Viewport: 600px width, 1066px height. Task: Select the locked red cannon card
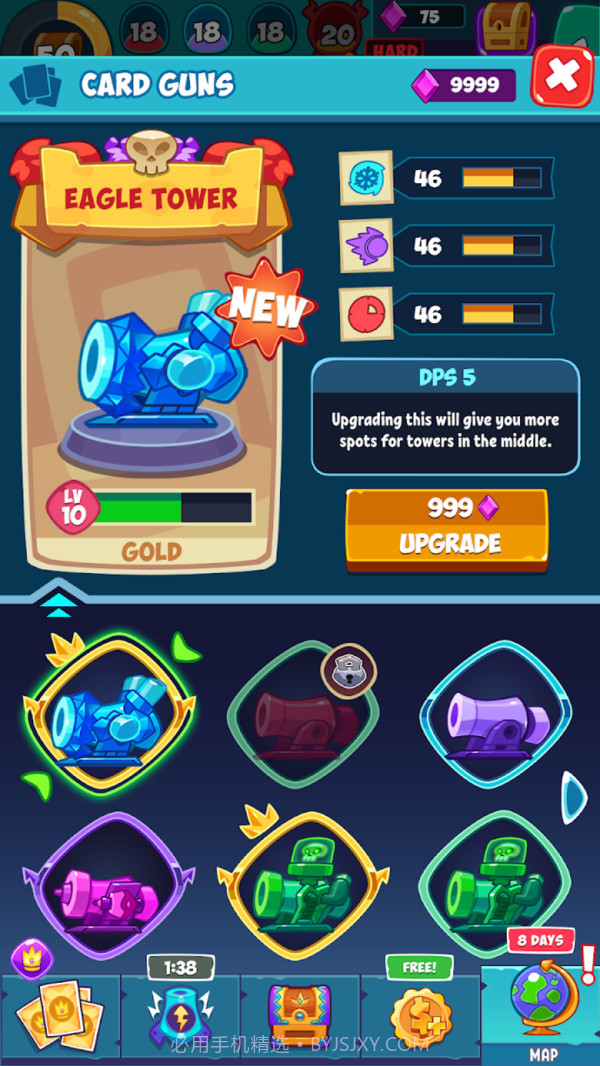303,714
